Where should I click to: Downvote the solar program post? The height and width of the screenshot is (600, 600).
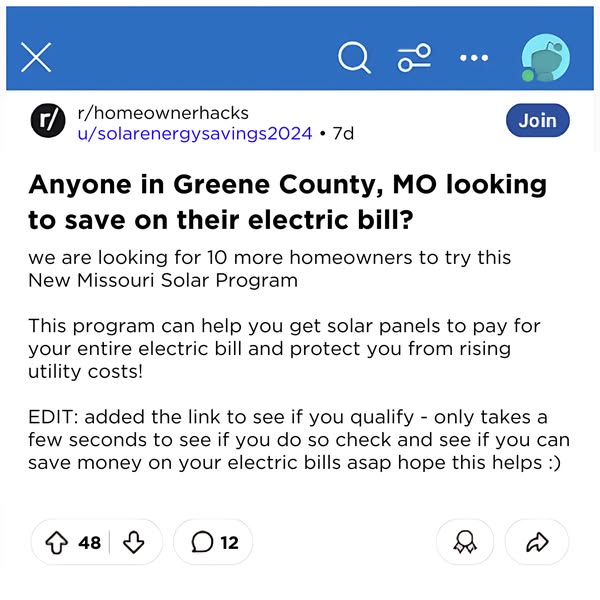[x=132, y=542]
